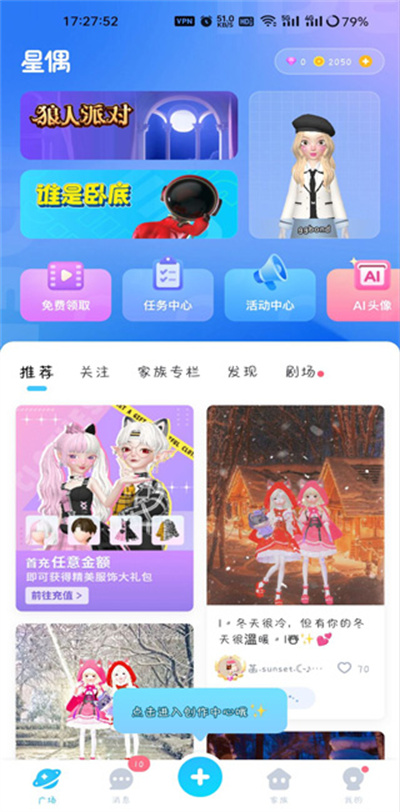Tap the 免费领取 button

click(66, 293)
